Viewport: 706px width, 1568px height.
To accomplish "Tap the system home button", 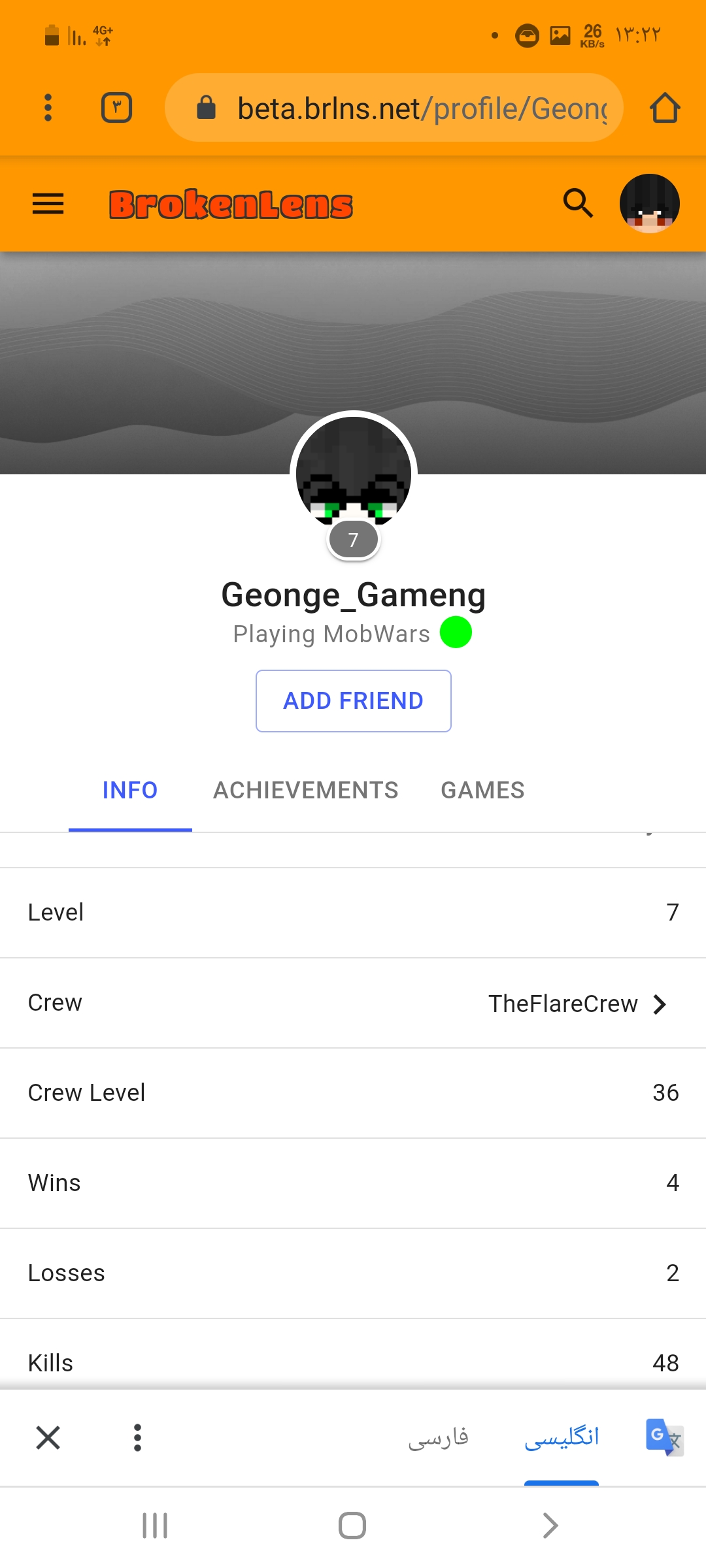I will (352, 1526).
